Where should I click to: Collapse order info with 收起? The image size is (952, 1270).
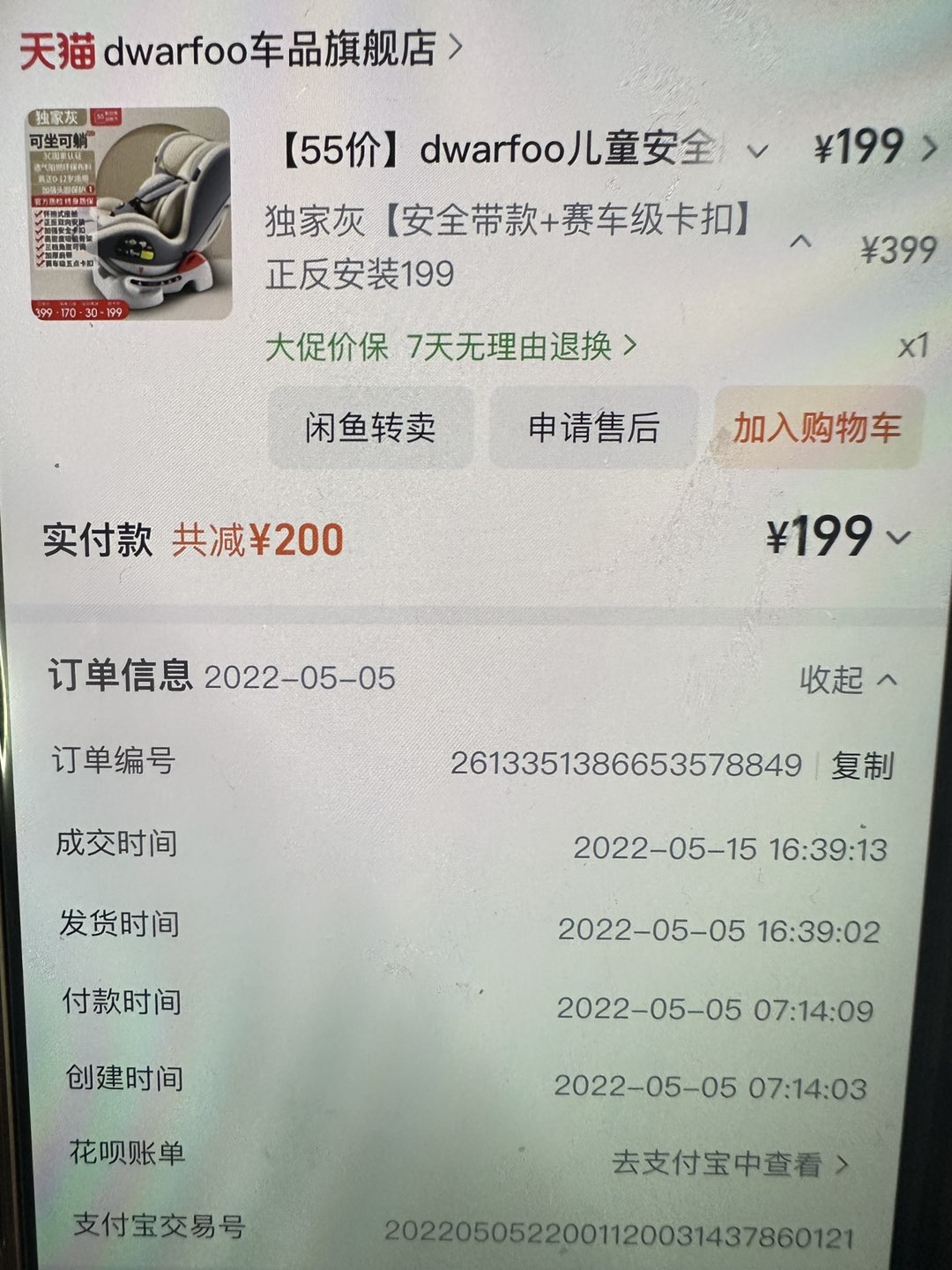click(847, 679)
